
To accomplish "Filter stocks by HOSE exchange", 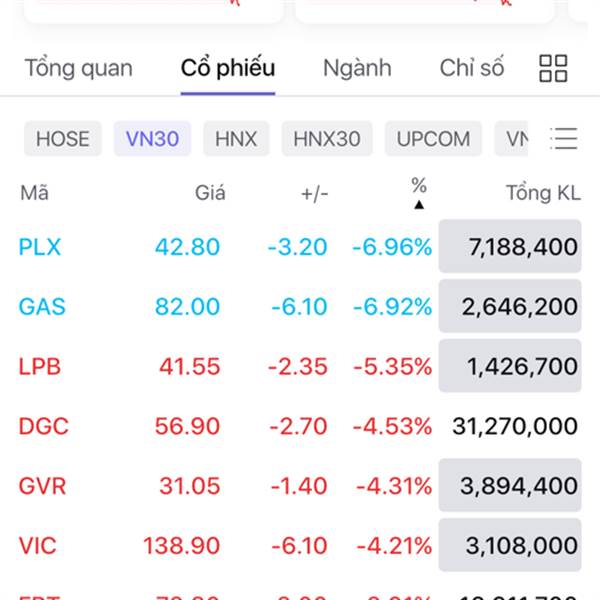I will 63,139.
